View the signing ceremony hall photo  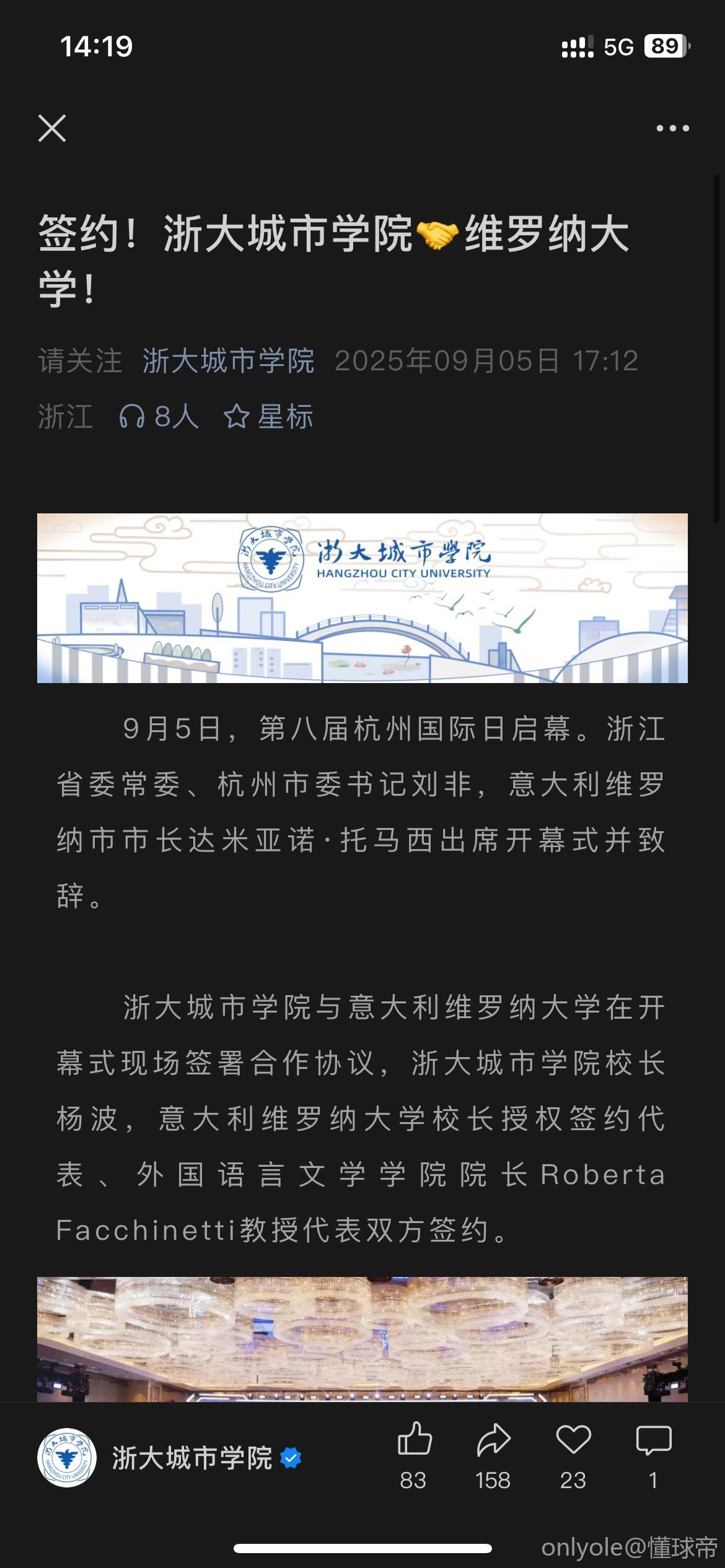point(362,1339)
